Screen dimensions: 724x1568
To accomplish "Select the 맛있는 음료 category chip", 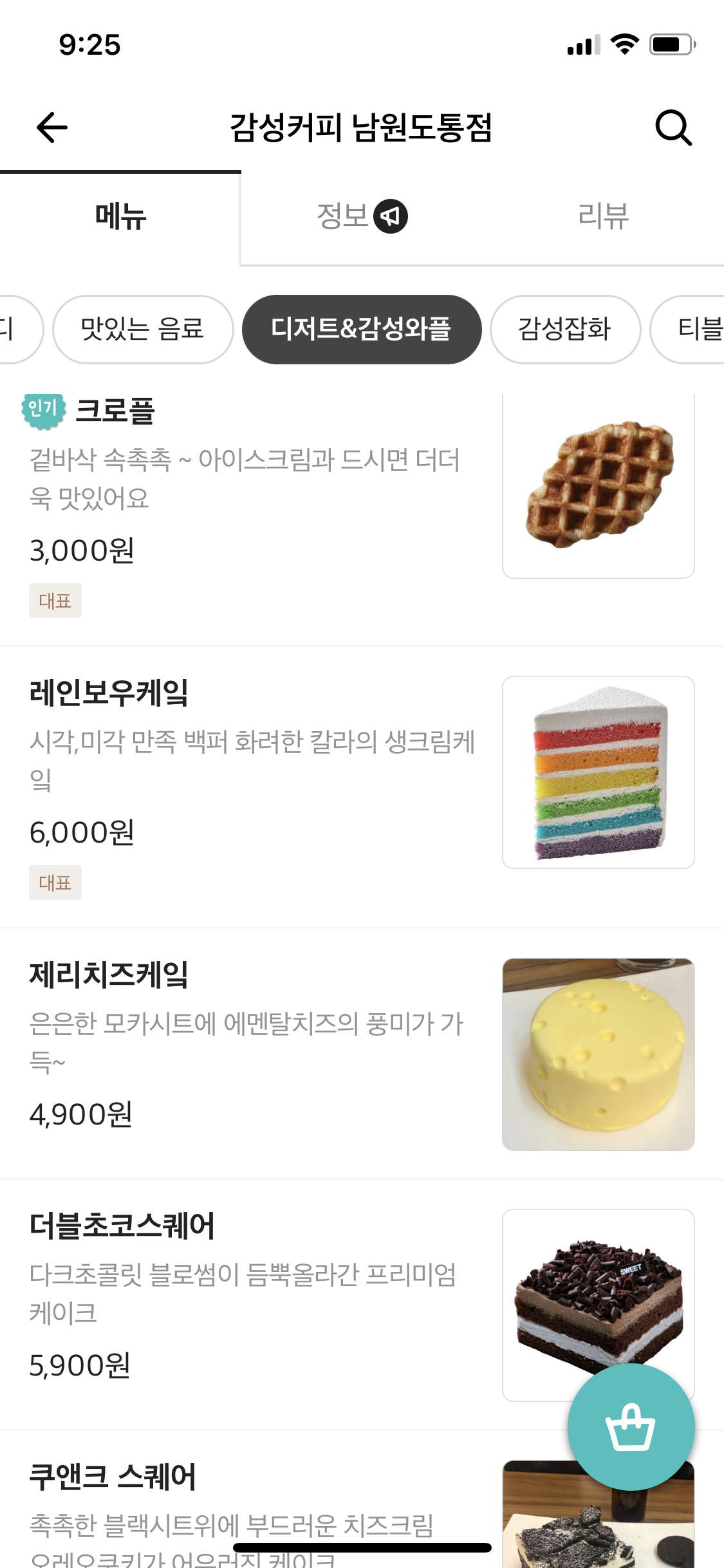I will [142, 329].
